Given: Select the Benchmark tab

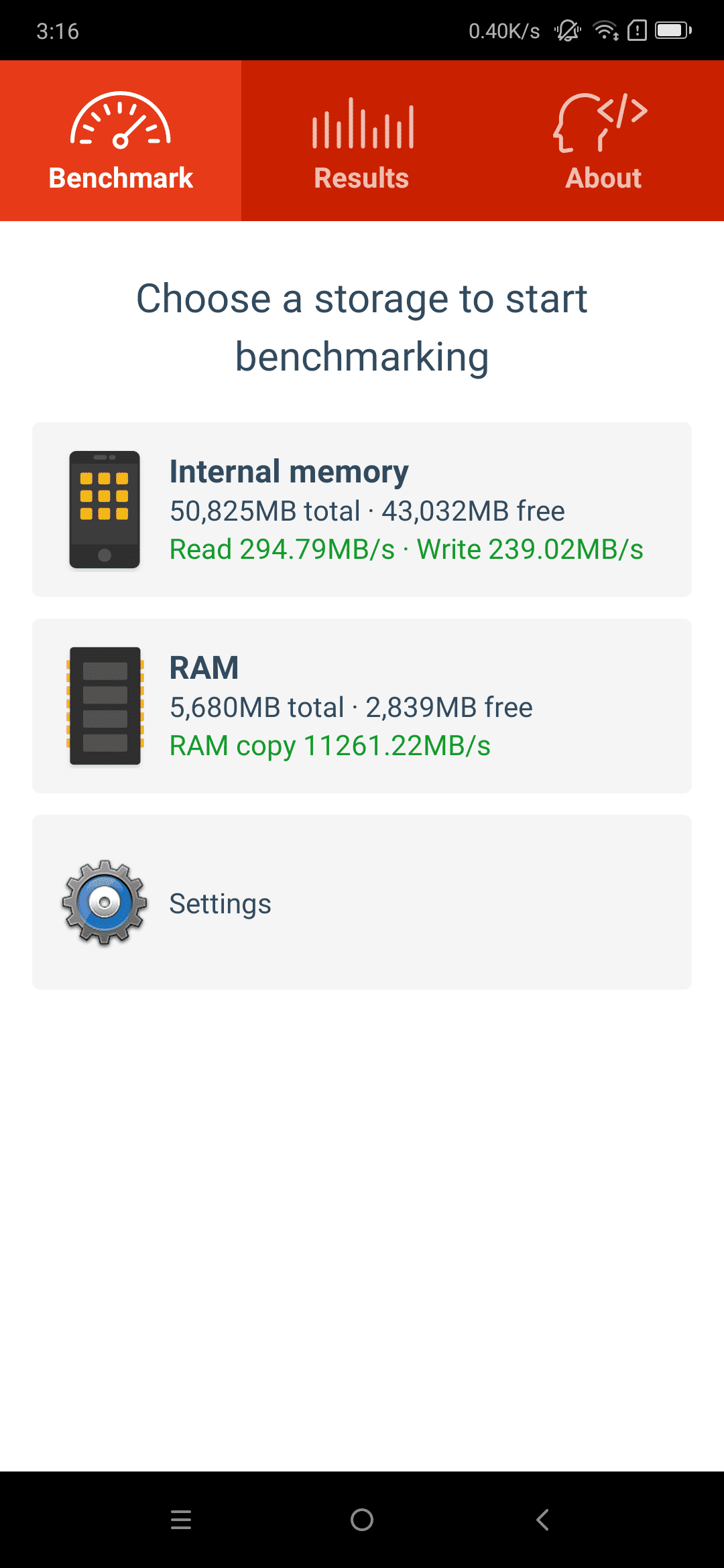Looking at the screenshot, I should pos(121,141).
